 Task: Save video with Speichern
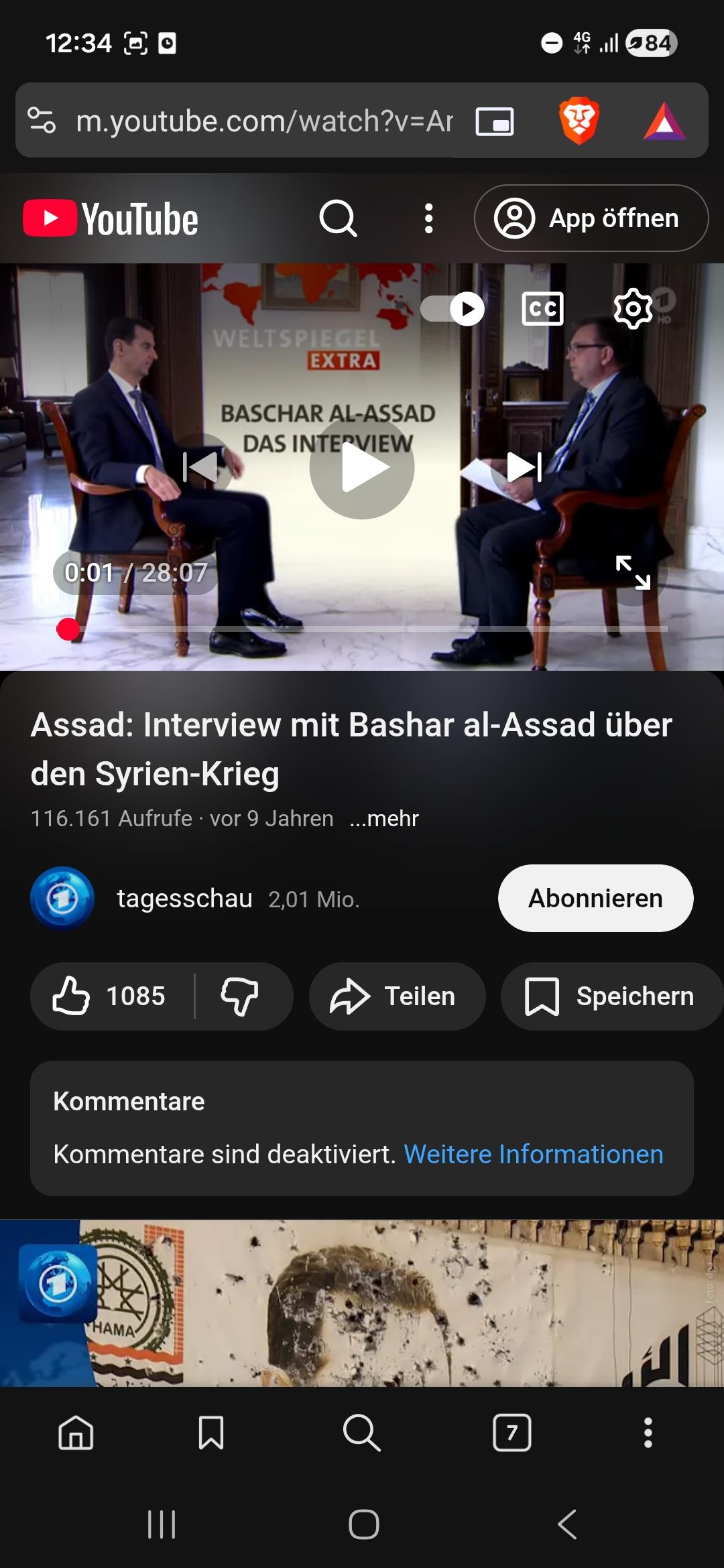[x=610, y=996]
